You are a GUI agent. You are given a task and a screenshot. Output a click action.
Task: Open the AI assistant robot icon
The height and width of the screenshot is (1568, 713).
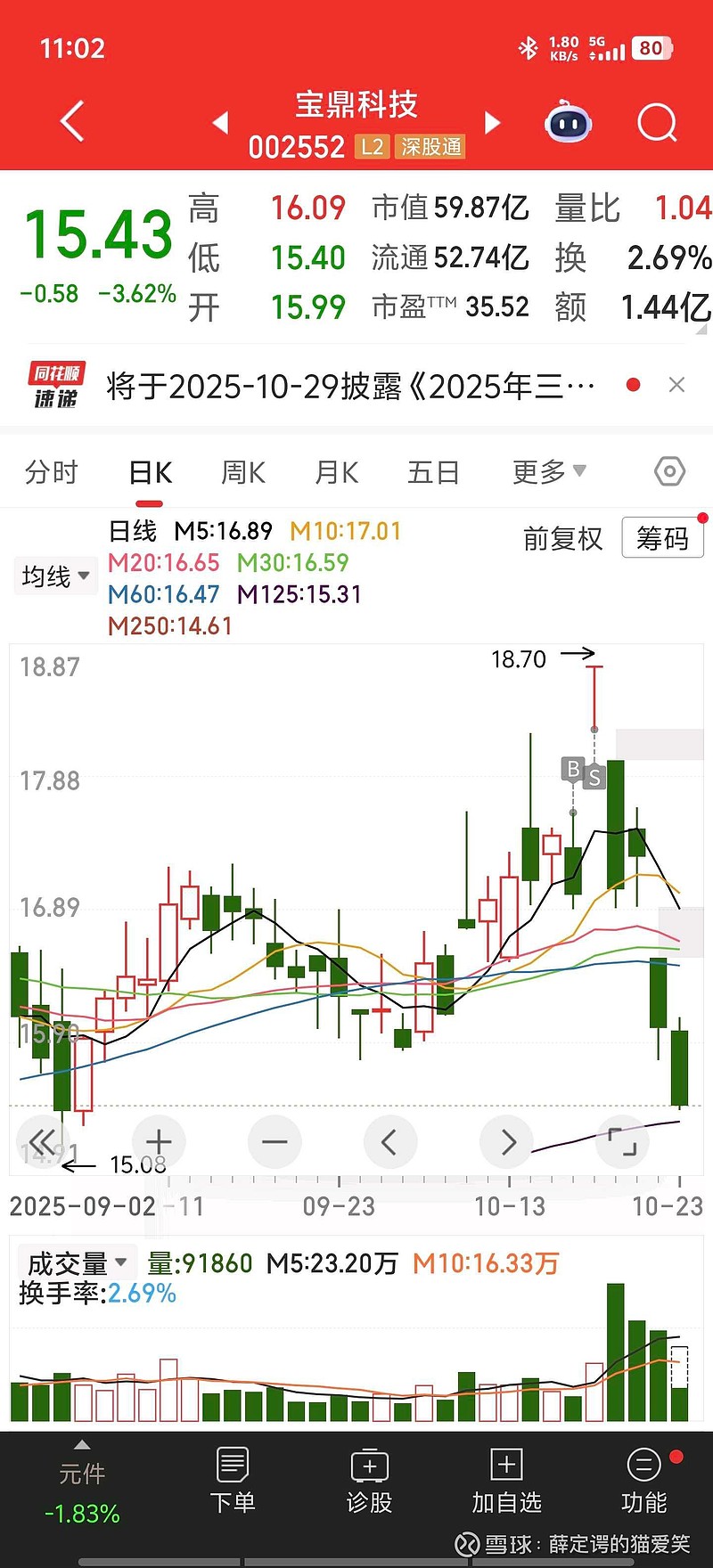click(568, 122)
